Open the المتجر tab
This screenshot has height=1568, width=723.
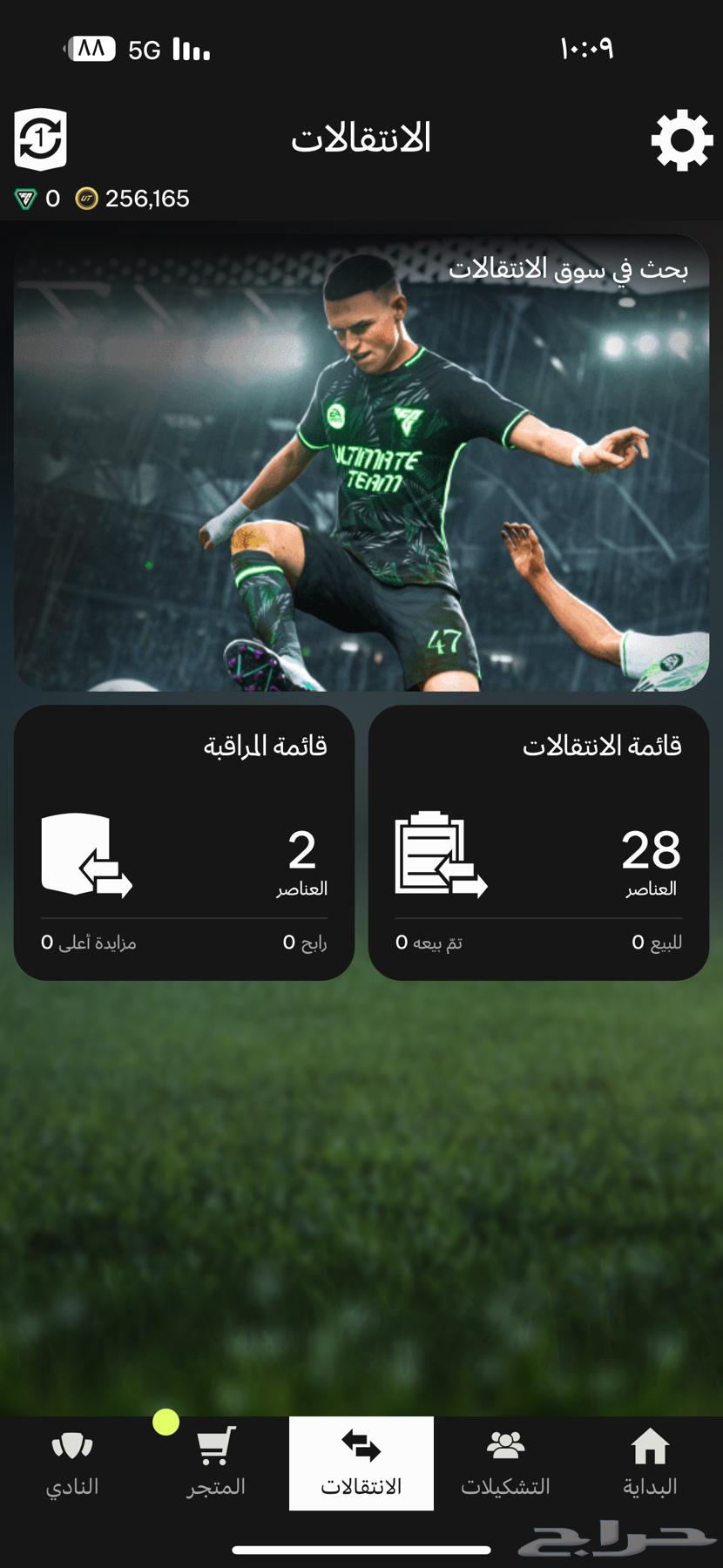[x=216, y=1463]
